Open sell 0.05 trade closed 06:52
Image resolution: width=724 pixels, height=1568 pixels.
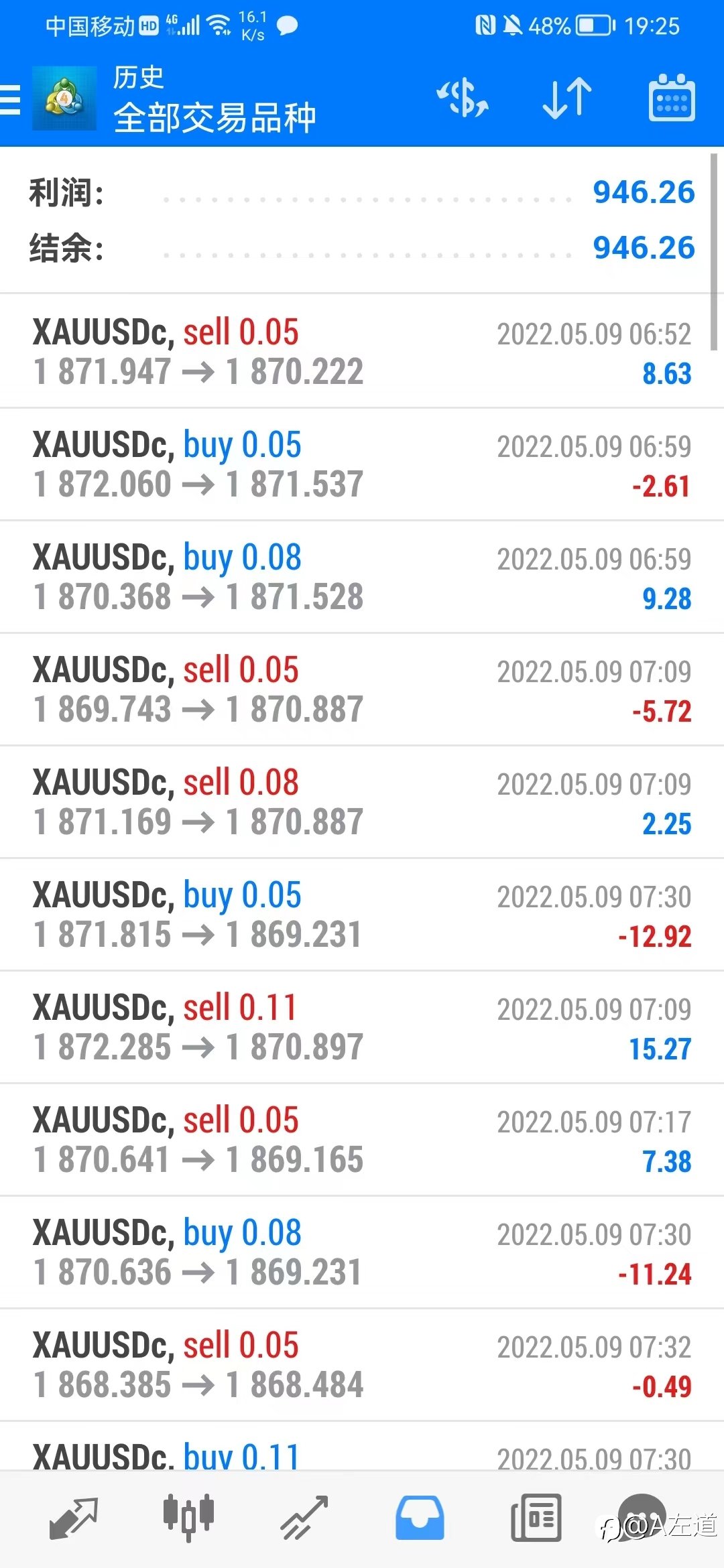pos(362,351)
